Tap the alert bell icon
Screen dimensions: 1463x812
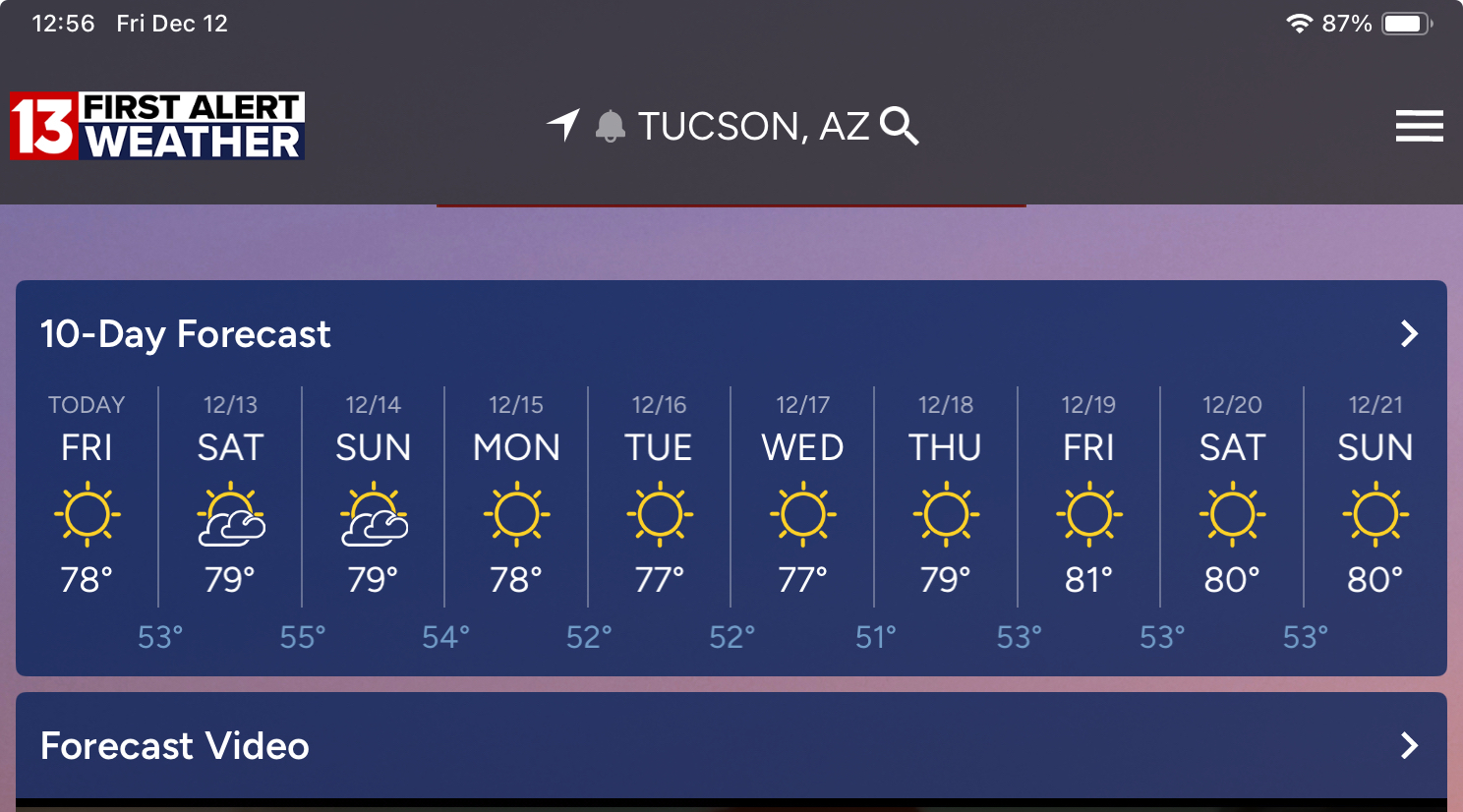click(610, 126)
